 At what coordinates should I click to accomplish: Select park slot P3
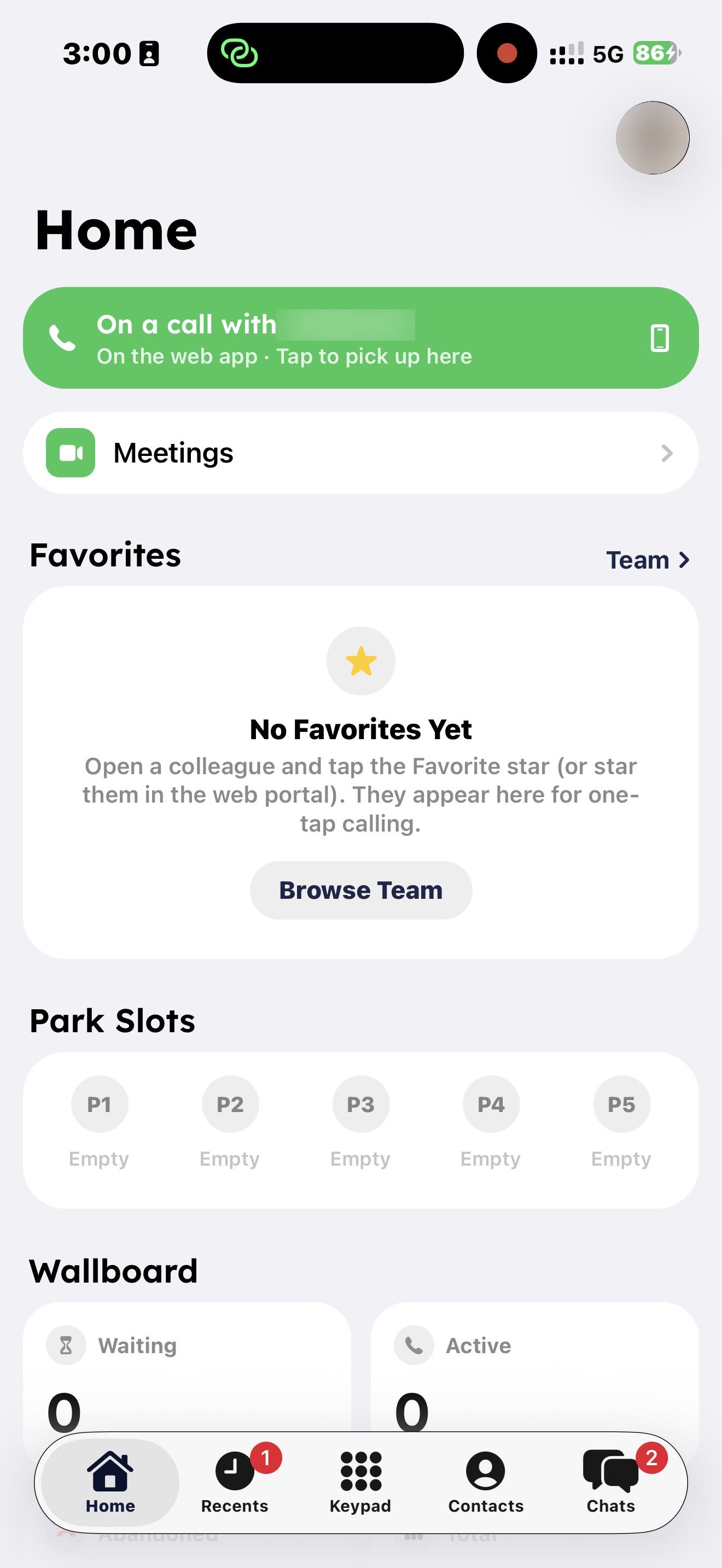pyautogui.click(x=360, y=1121)
